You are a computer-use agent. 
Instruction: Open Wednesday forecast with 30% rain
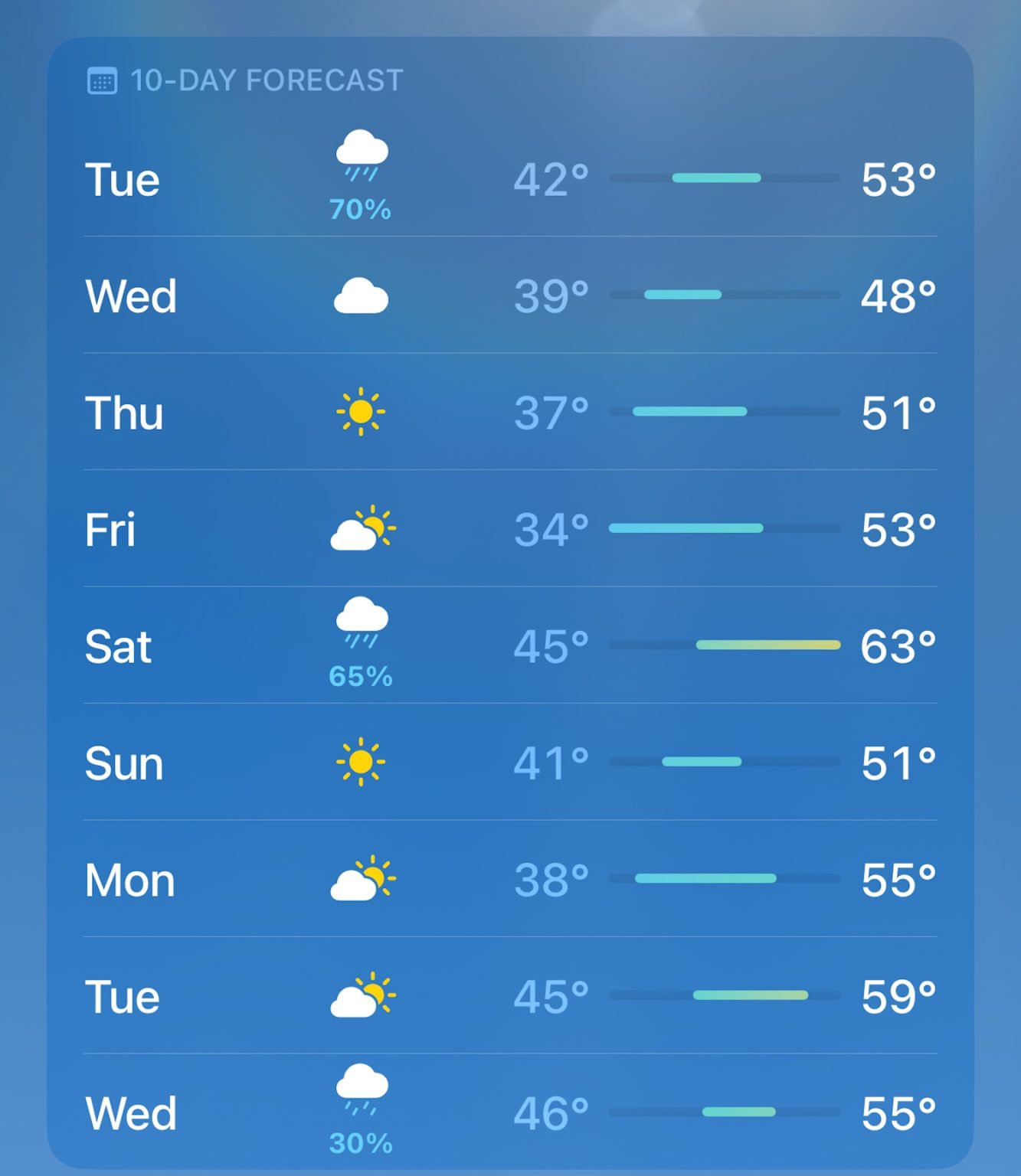[x=510, y=1112]
